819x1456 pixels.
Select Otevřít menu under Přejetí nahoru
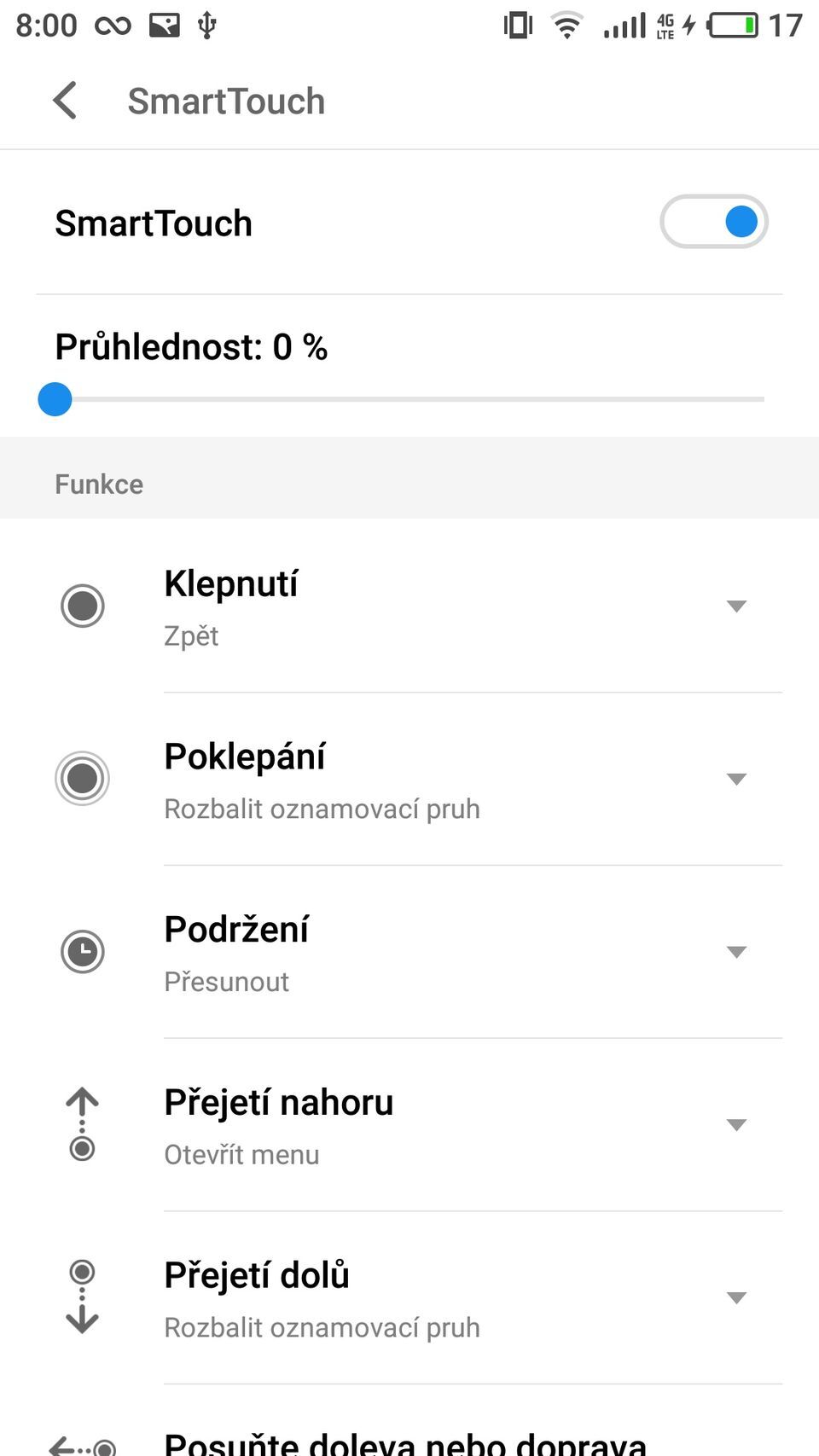(x=241, y=1154)
